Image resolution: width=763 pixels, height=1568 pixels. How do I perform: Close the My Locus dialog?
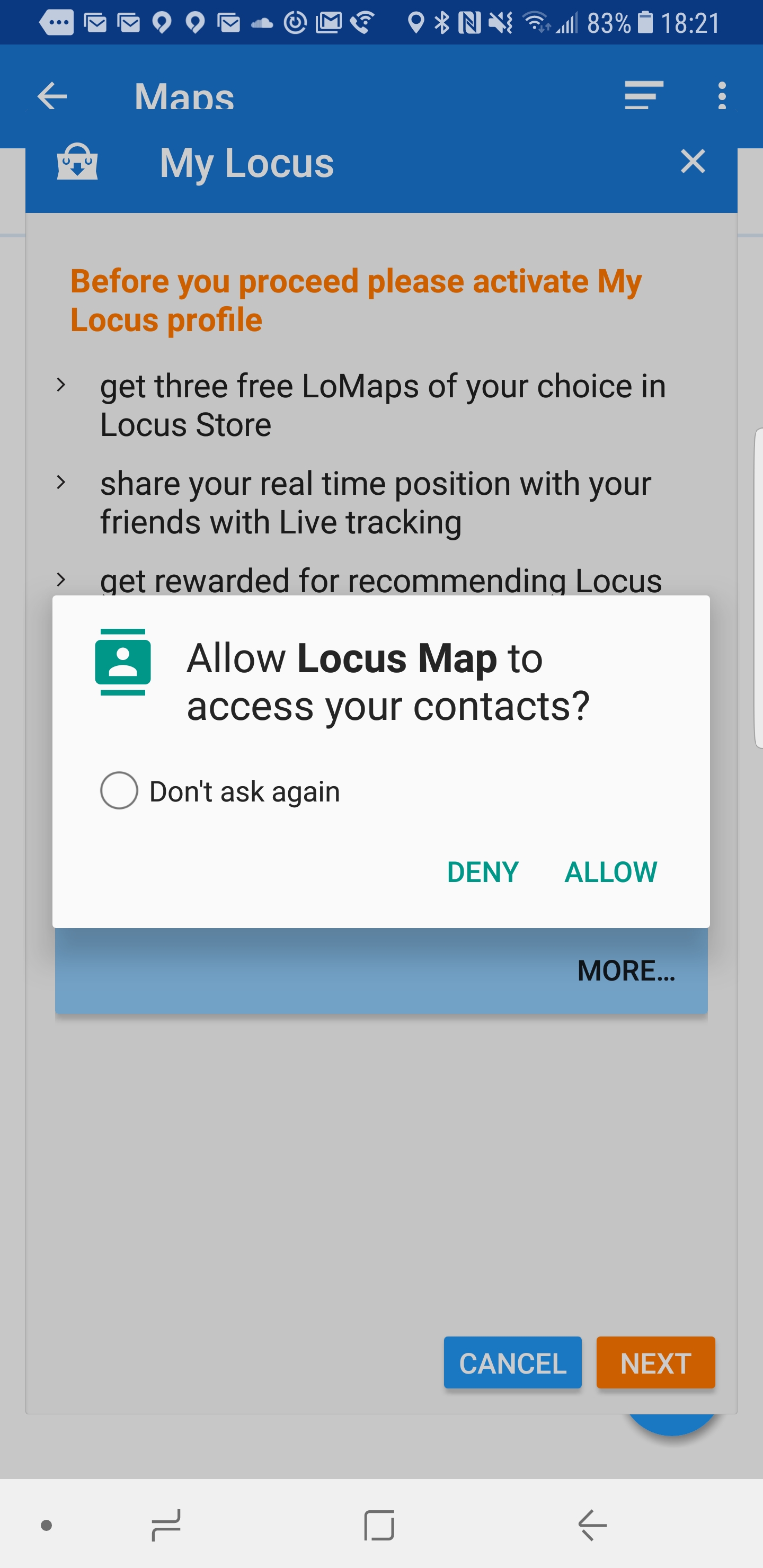pos(693,162)
